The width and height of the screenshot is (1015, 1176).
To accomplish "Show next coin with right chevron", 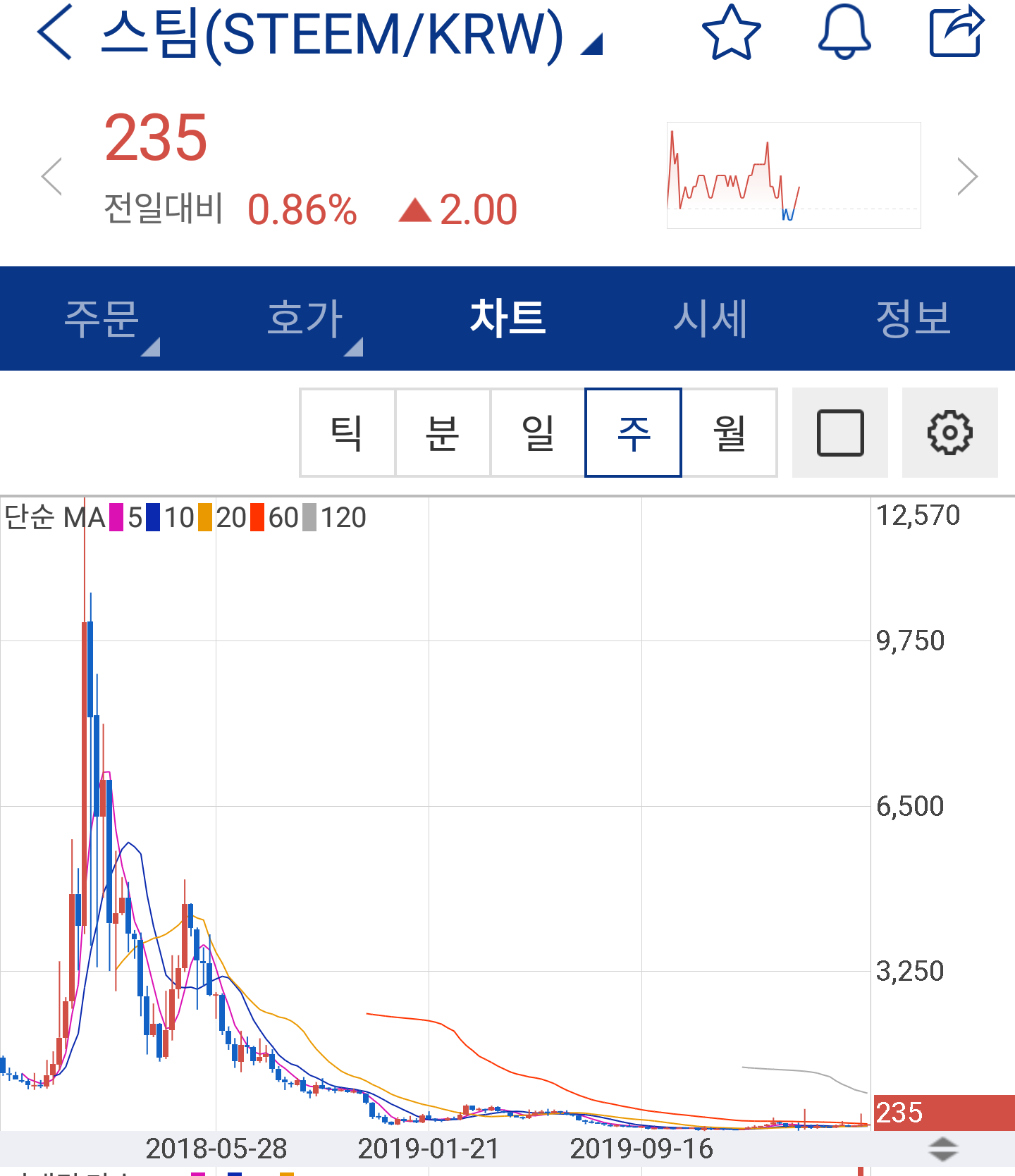I will click(967, 176).
